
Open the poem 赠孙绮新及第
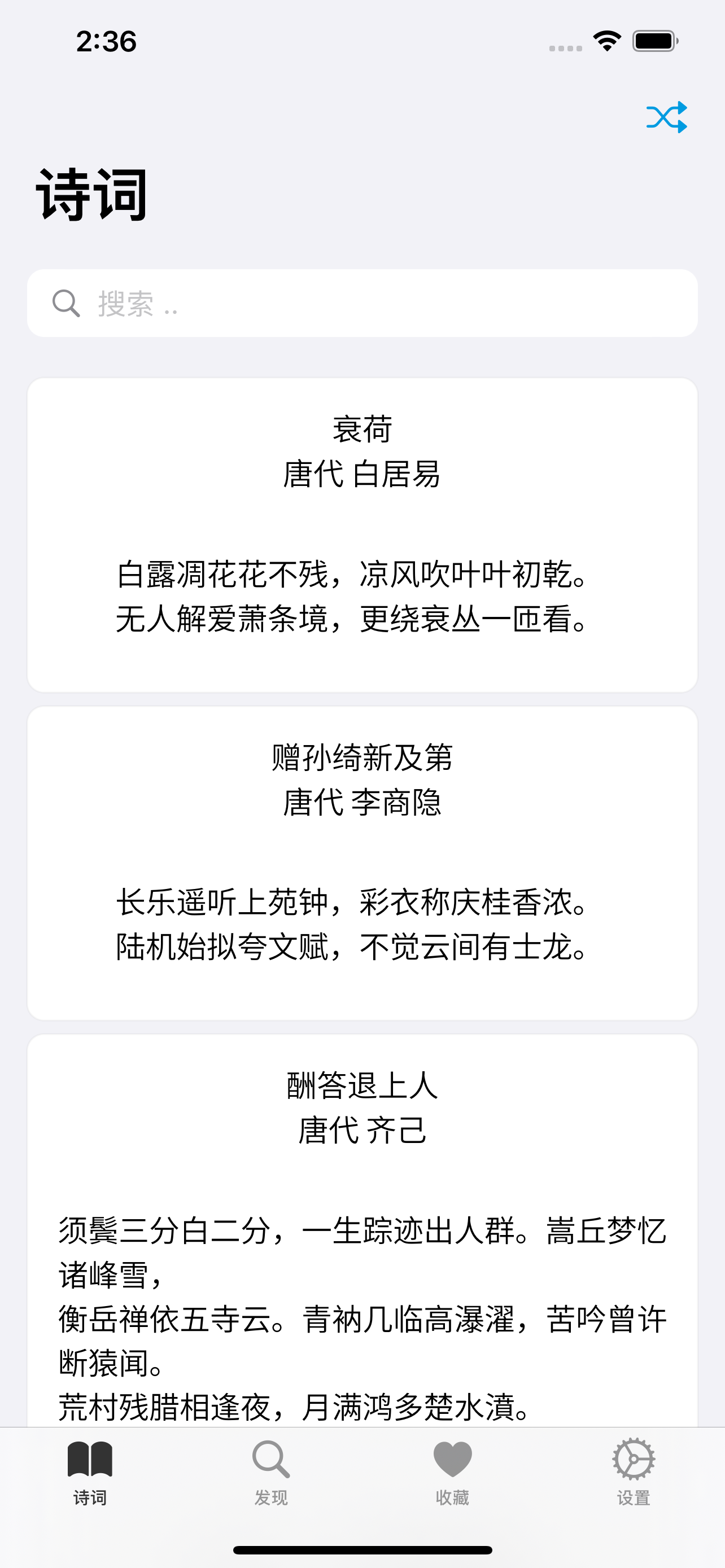tap(362, 864)
